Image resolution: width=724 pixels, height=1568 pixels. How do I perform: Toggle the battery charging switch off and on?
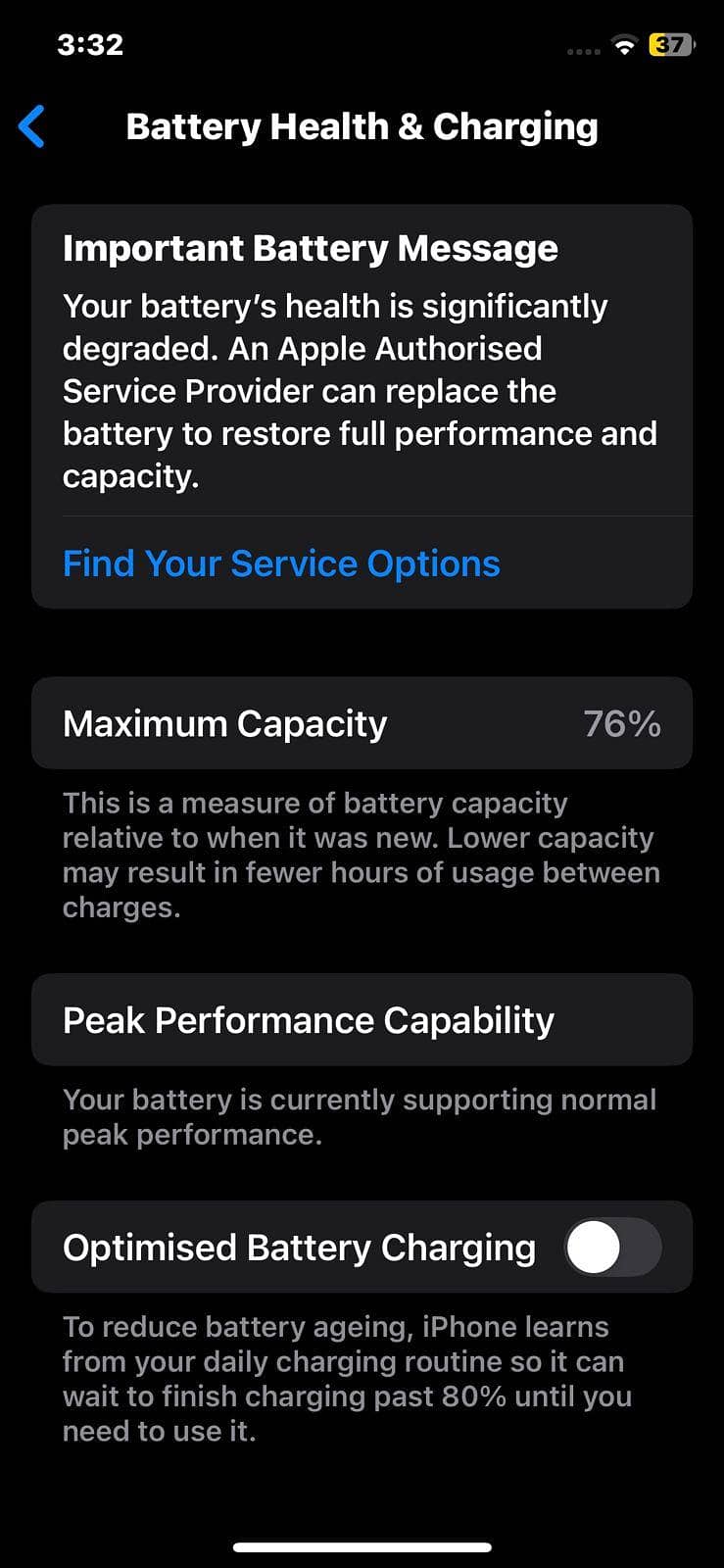click(612, 1247)
